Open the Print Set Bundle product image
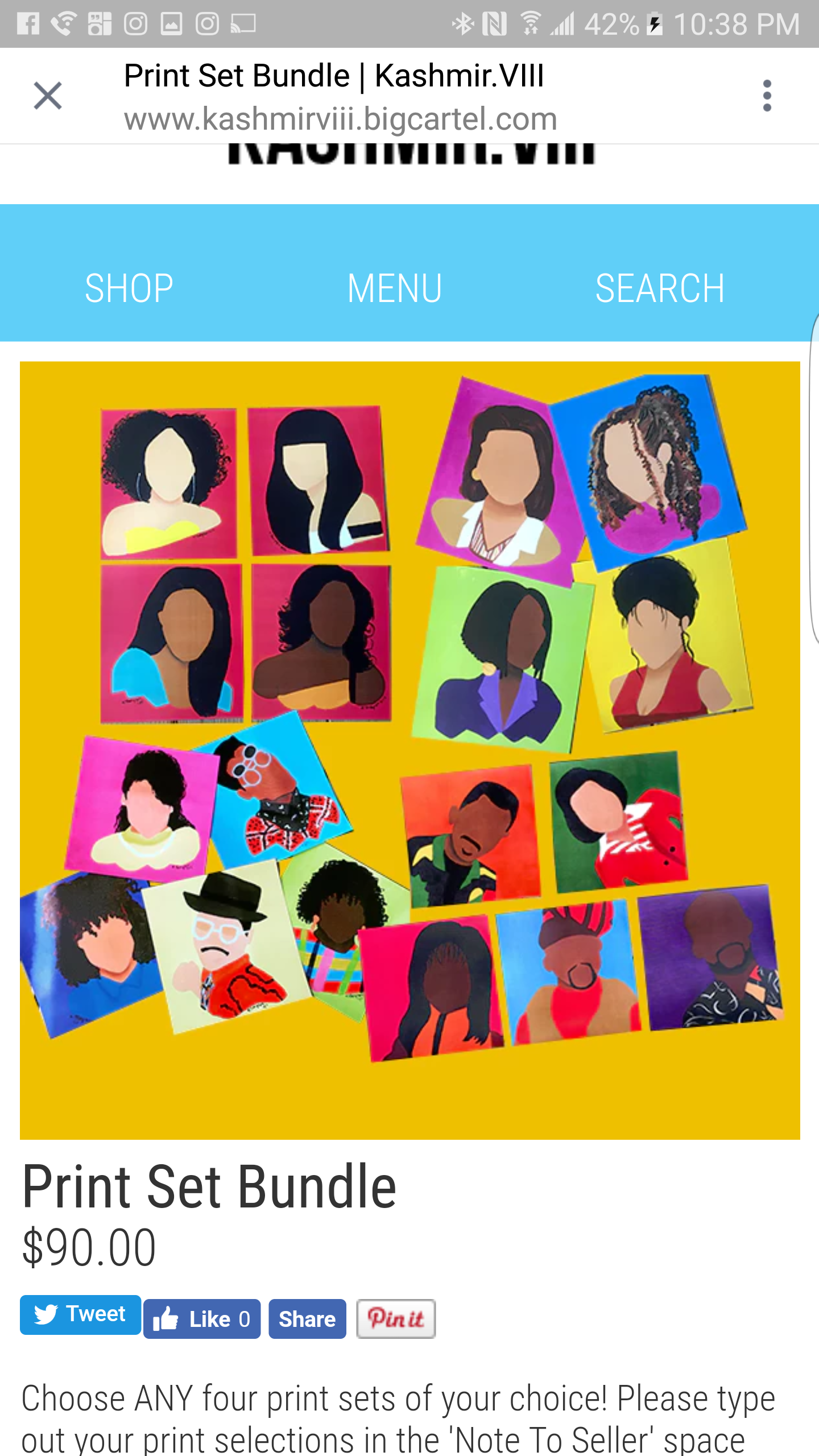The width and height of the screenshot is (819, 1456). (x=409, y=750)
